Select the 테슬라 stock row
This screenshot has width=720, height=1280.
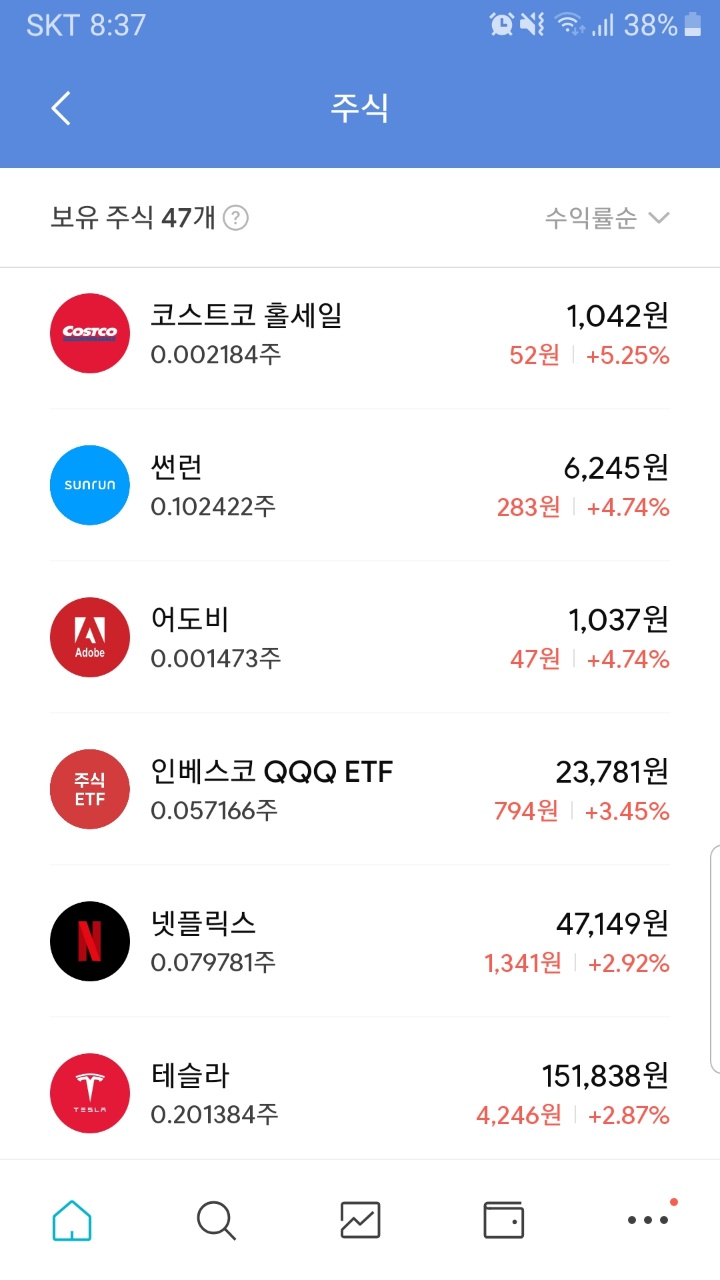(x=360, y=1094)
